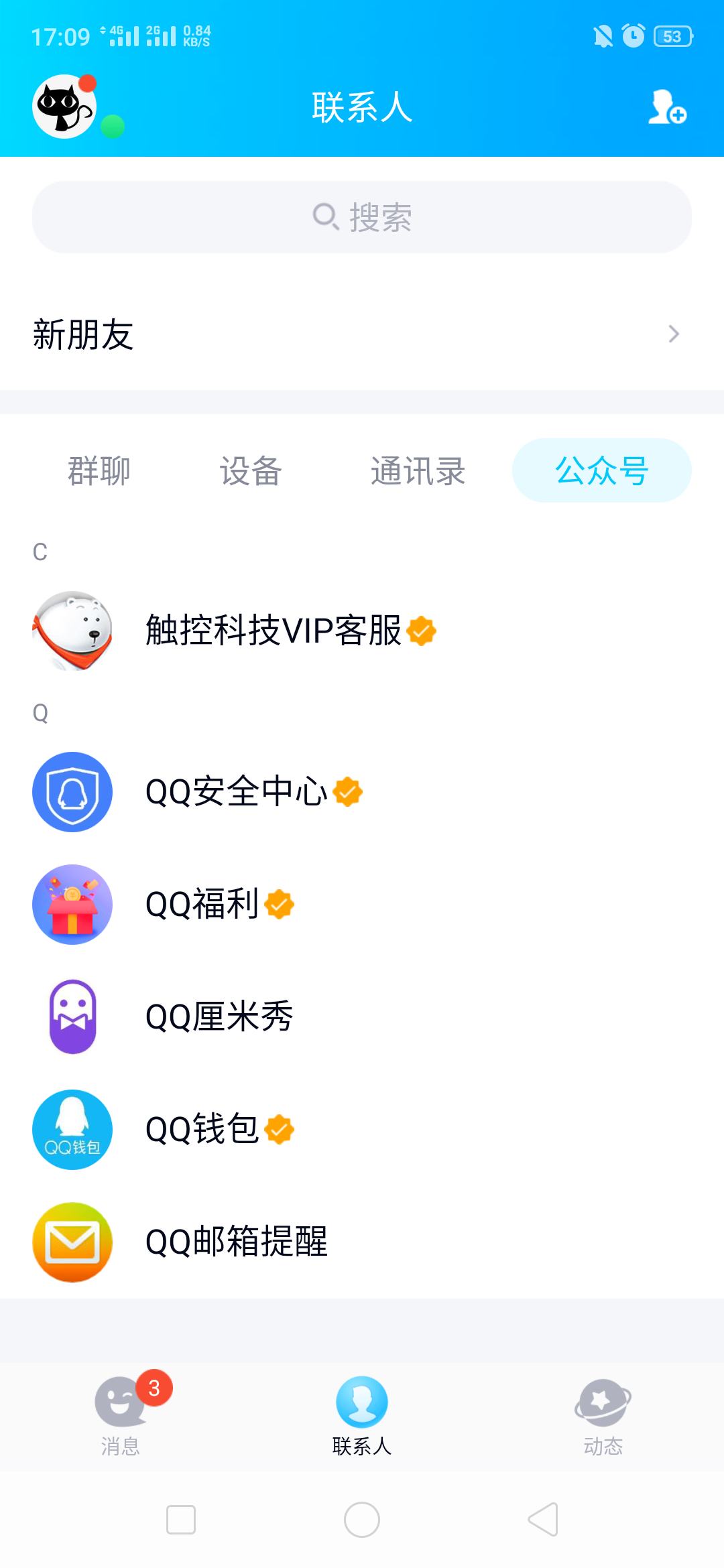Switch to the 通讯录 tab
724x1568 pixels.
(x=418, y=470)
